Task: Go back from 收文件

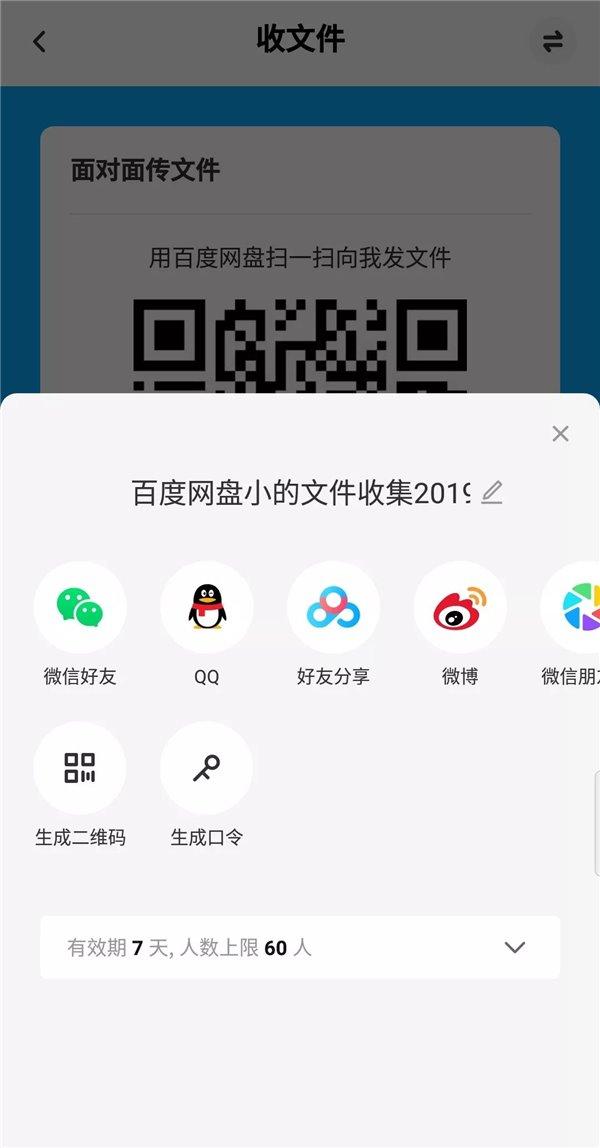Action: tap(40, 42)
